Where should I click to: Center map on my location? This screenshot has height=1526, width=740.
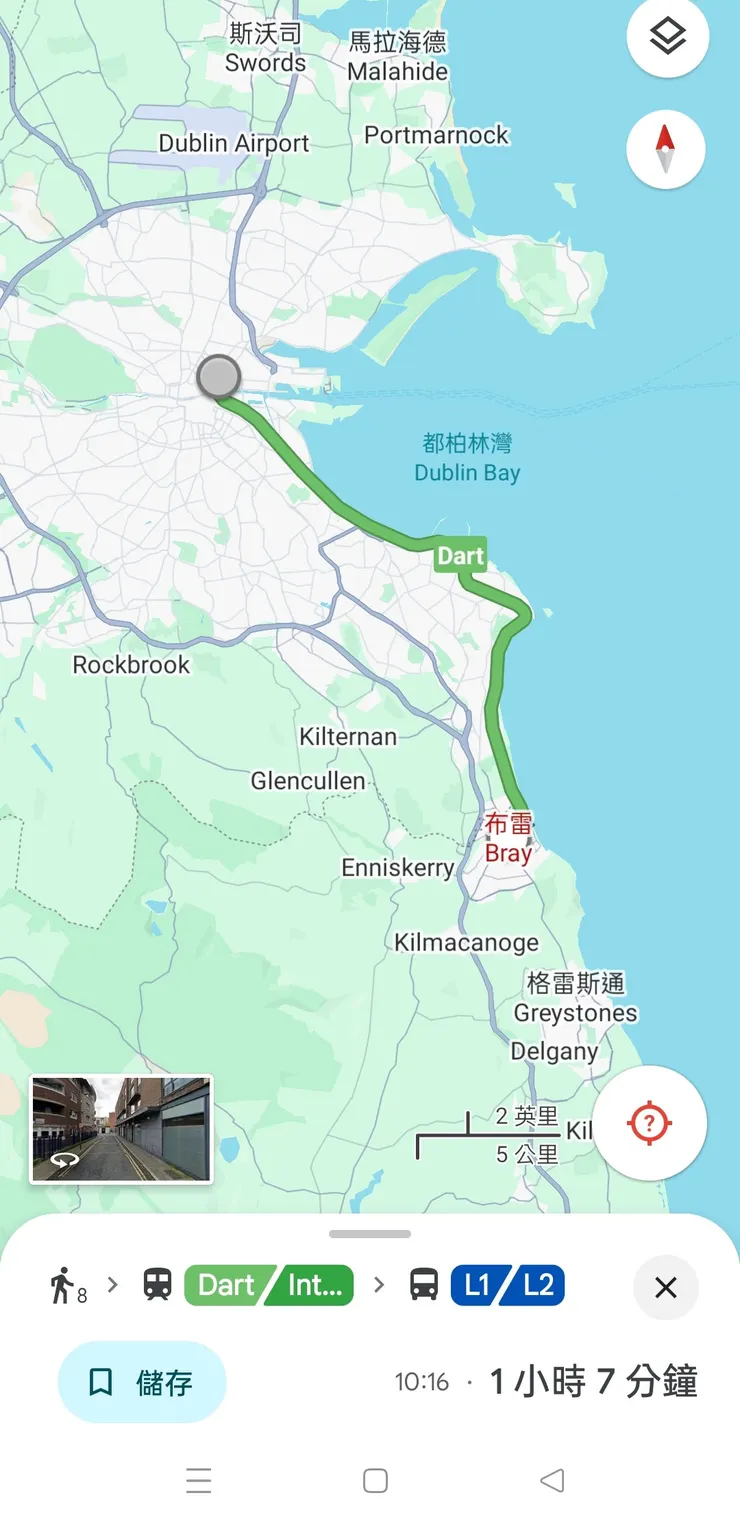coord(649,1122)
